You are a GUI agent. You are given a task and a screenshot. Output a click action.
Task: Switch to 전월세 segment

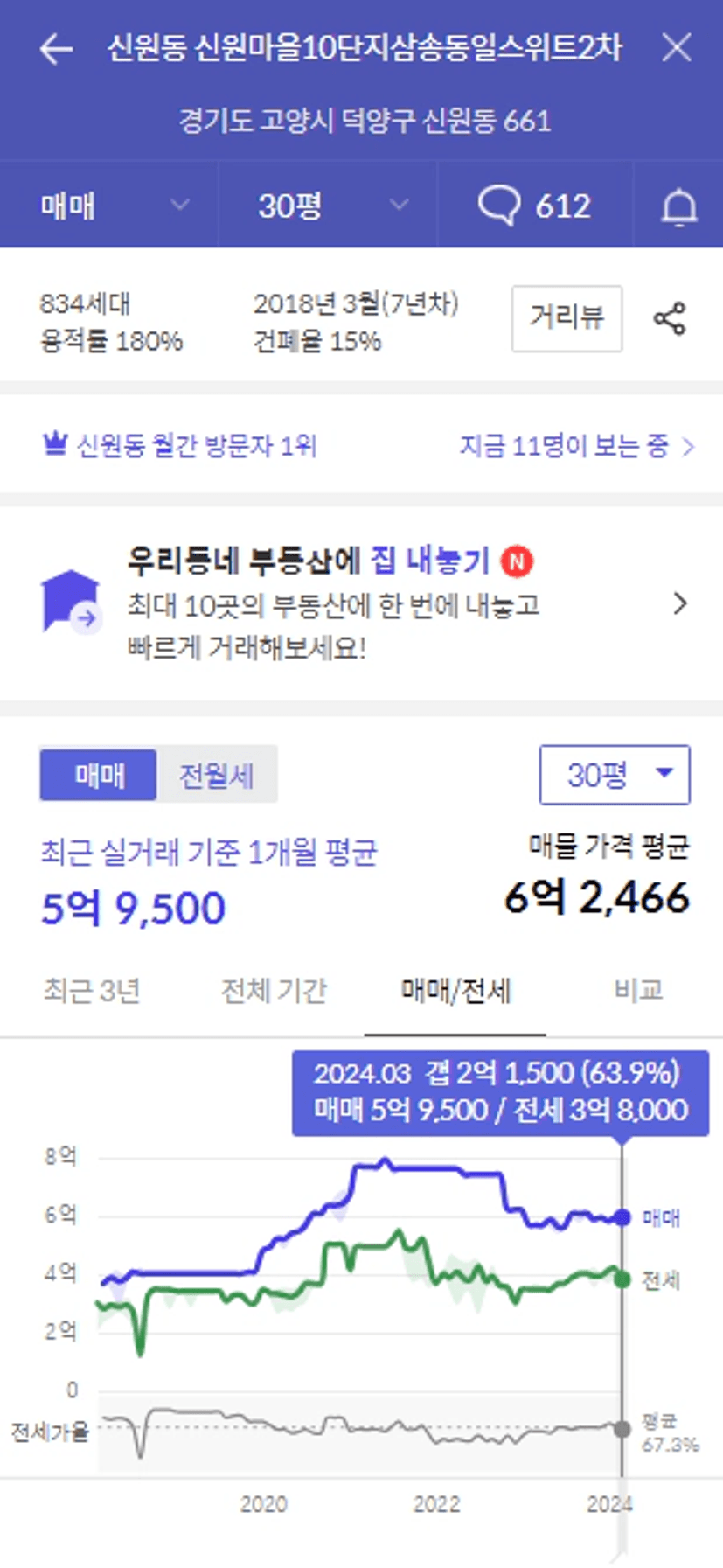(x=217, y=775)
